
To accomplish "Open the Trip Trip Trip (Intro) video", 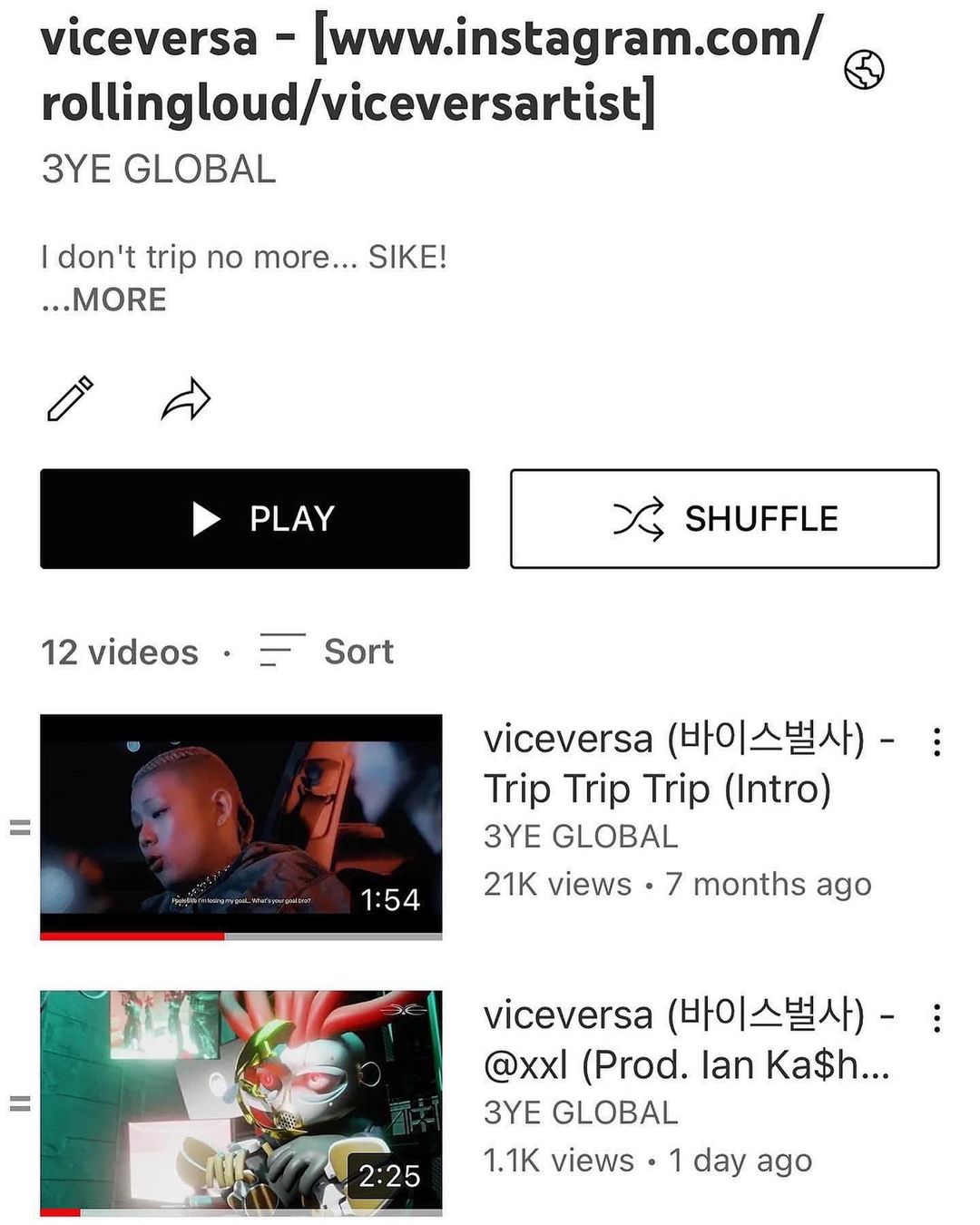I will pyautogui.click(x=241, y=827).
